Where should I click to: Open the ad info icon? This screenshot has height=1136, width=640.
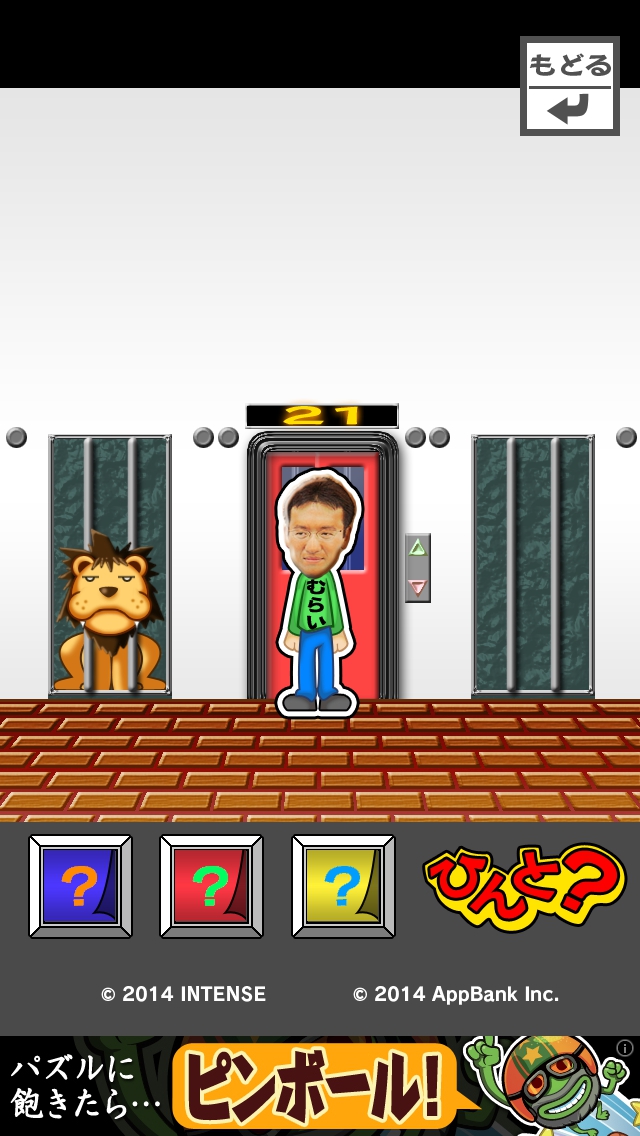[625, 1048]
